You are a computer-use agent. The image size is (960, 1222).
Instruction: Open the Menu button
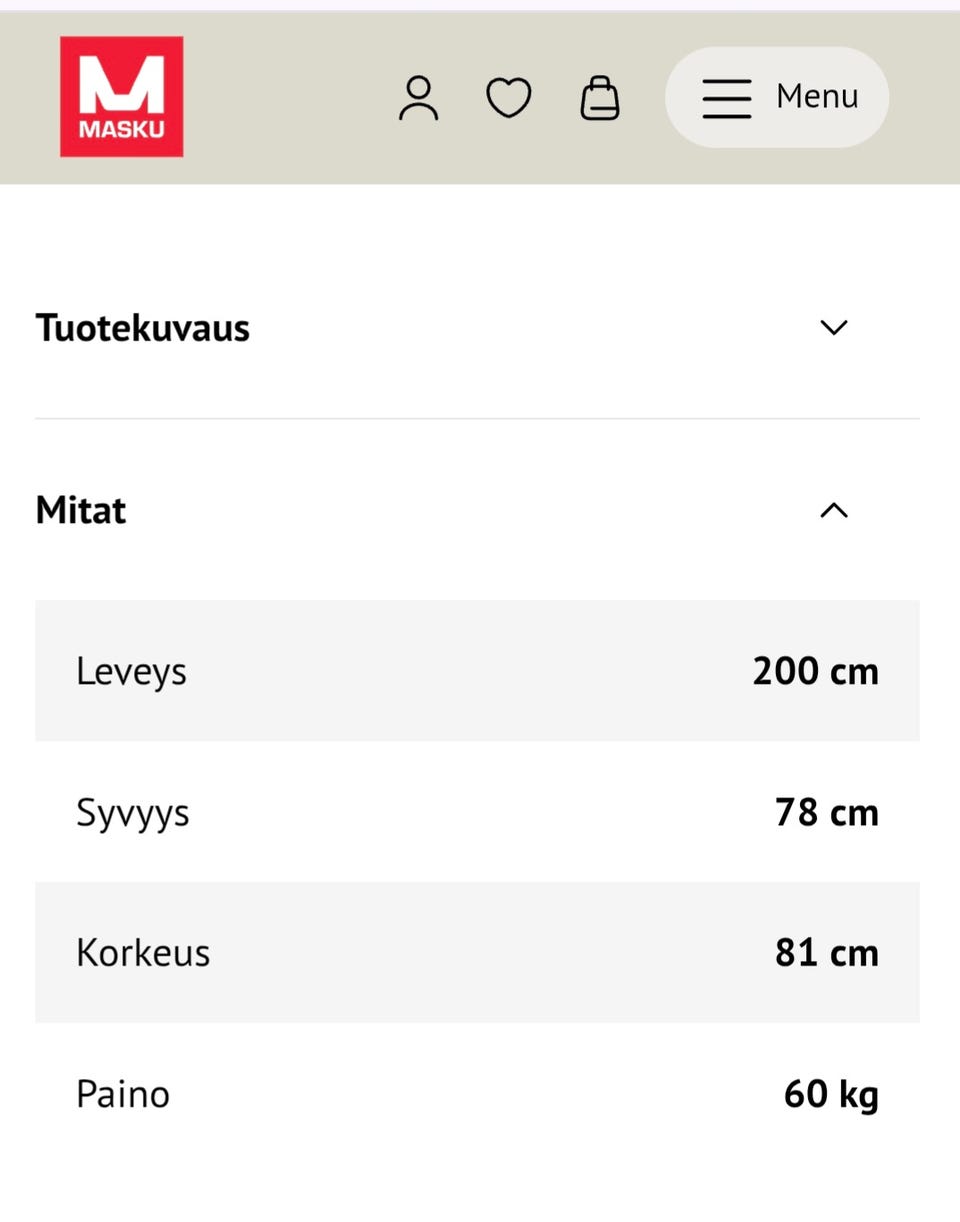[777, 97]
